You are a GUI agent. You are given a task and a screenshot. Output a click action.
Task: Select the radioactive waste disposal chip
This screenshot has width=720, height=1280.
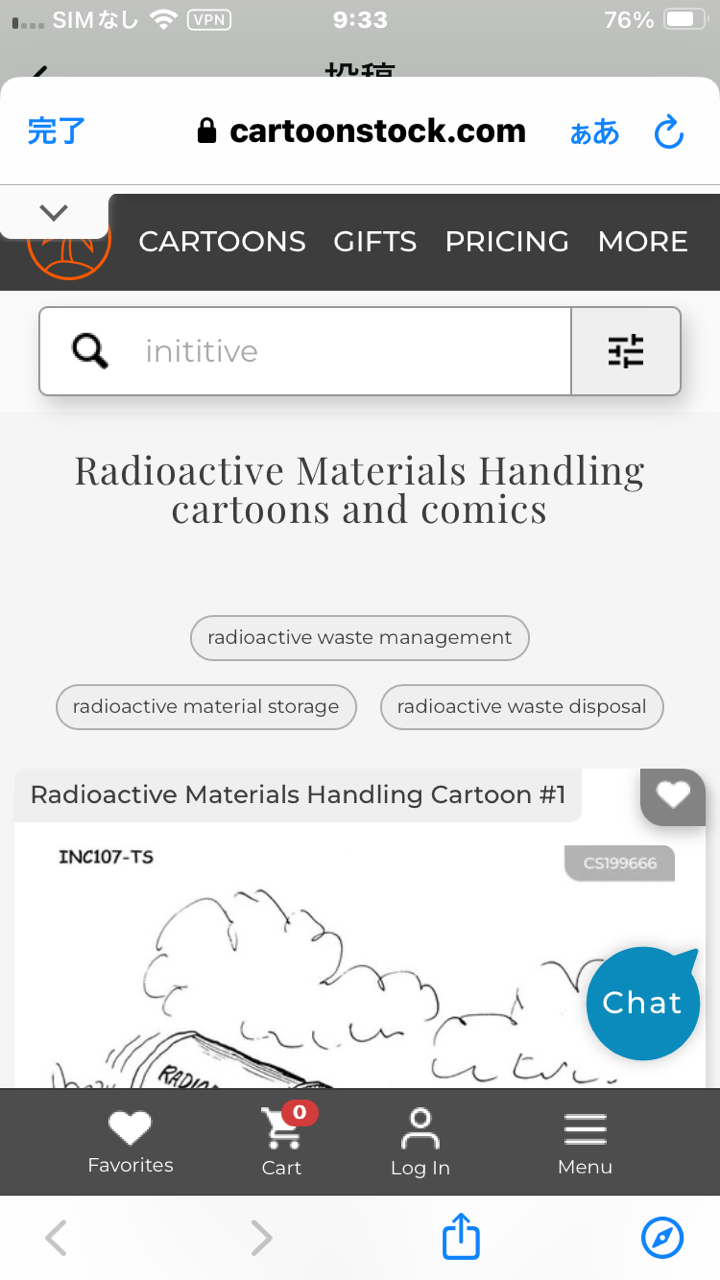point(522,707)
